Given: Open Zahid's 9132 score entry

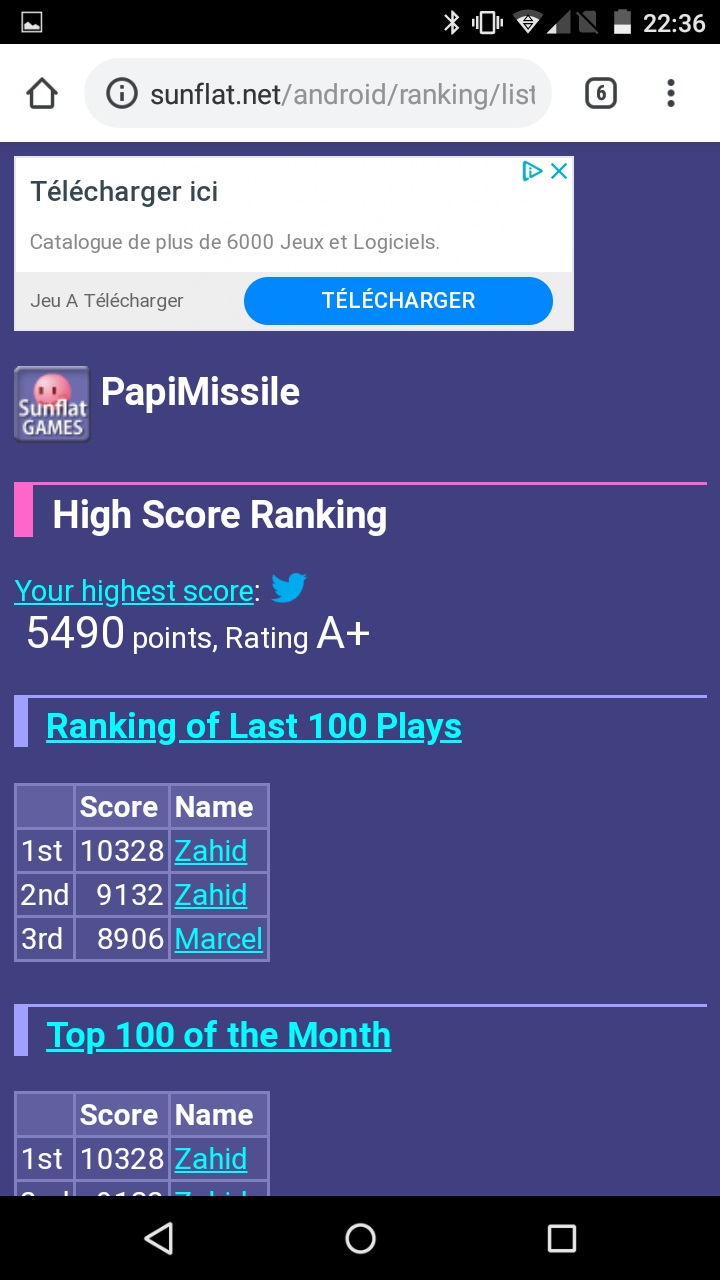Looking at the screenshot, I should [x=210, y=895].
